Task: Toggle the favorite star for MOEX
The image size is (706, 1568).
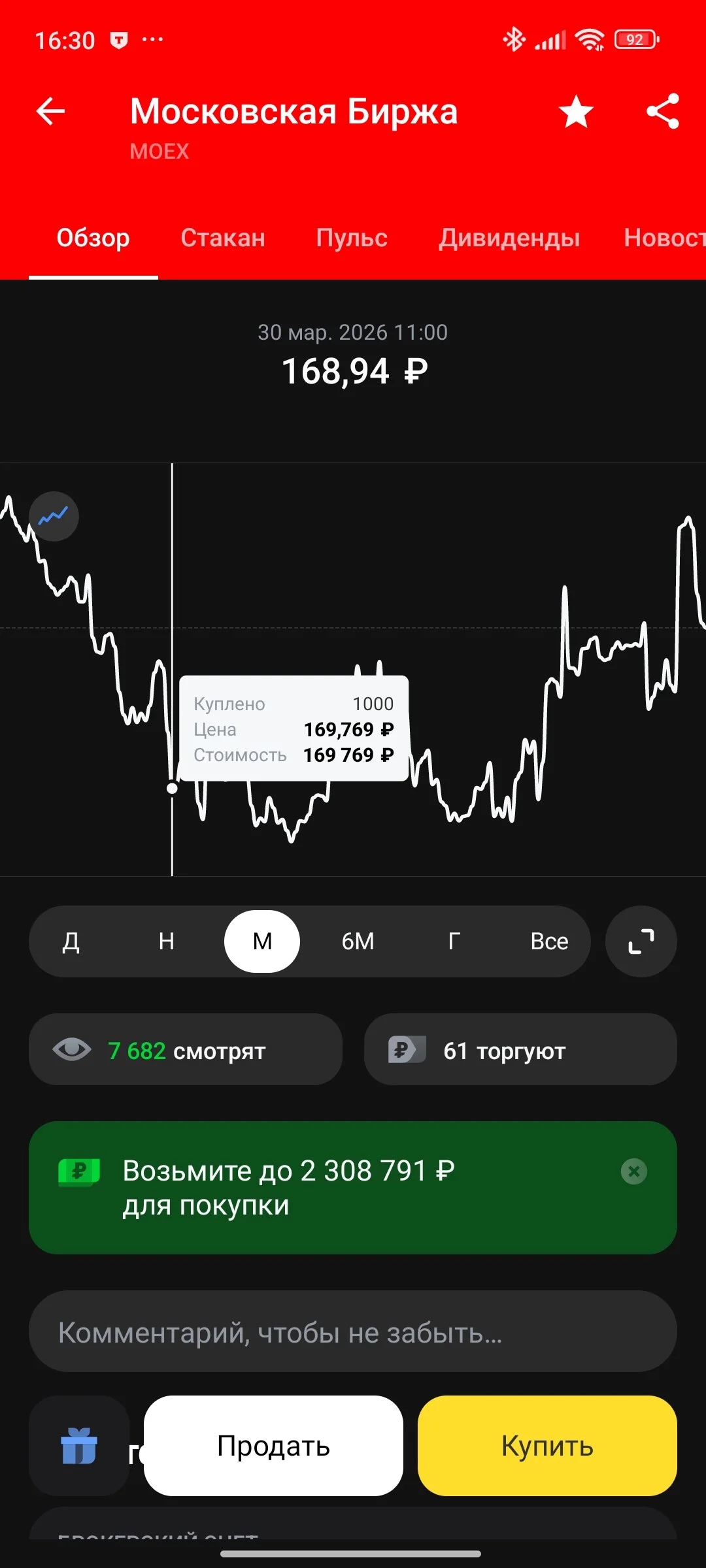Action: (576, 111)
